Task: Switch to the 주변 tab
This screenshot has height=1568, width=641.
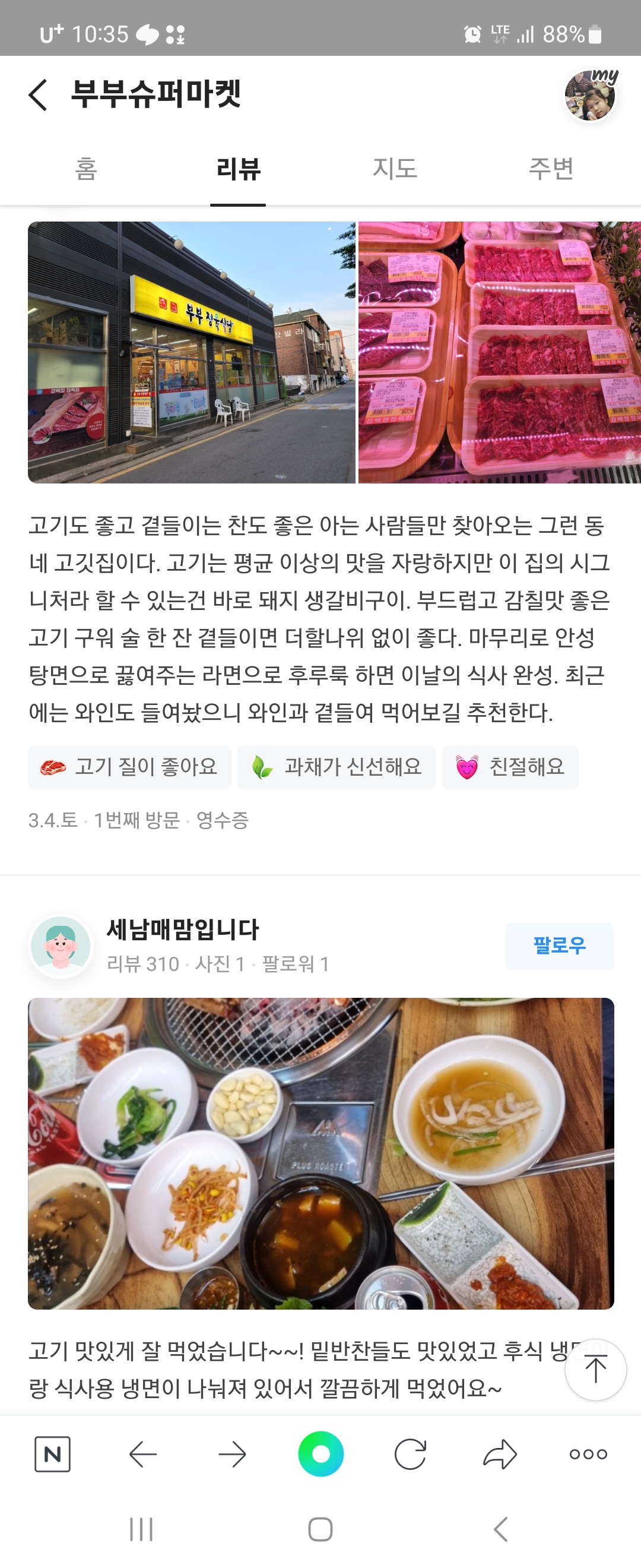Action: click(551, 169)
